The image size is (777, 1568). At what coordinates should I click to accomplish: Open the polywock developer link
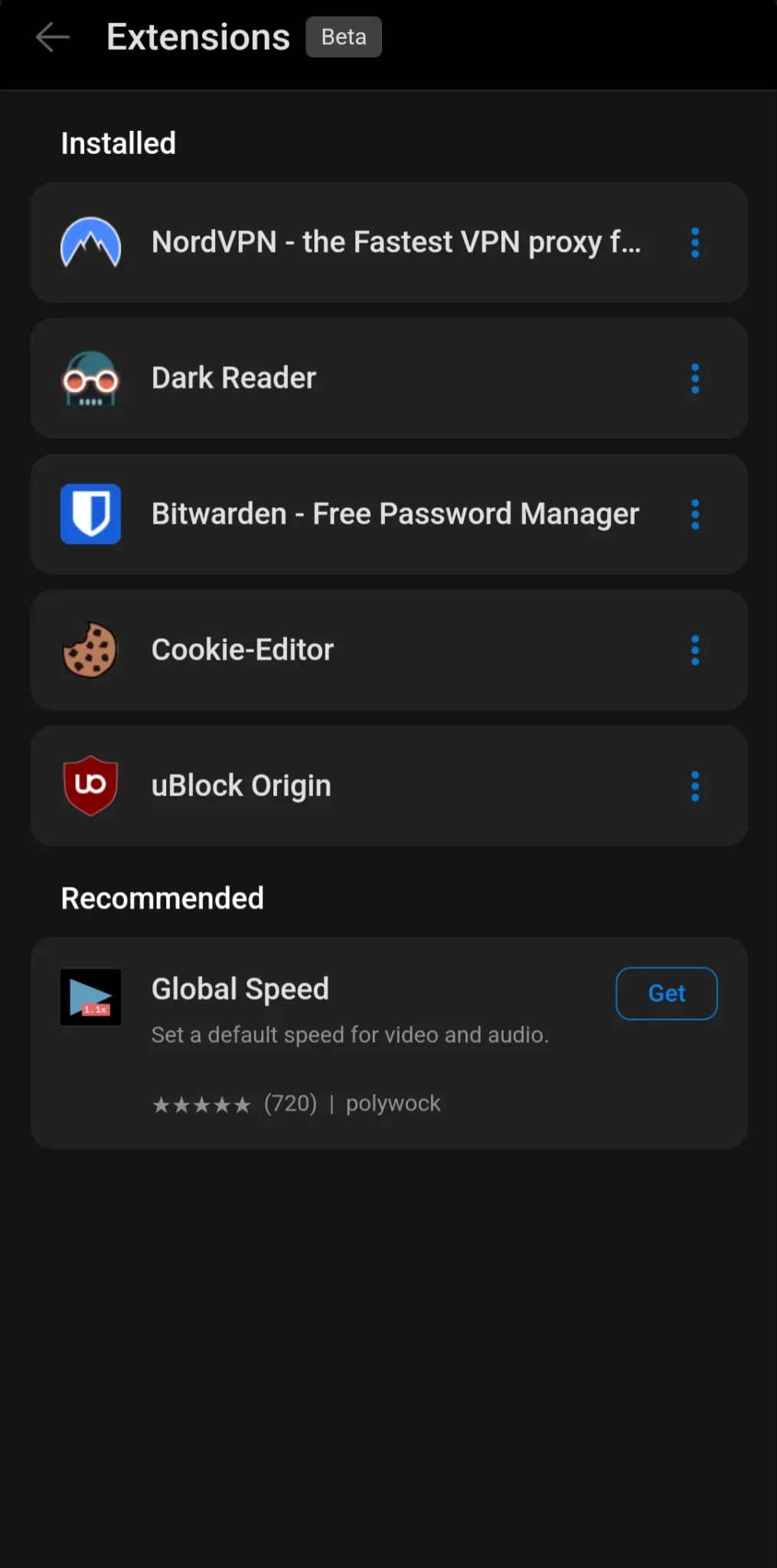click(x=393, y=1102)
